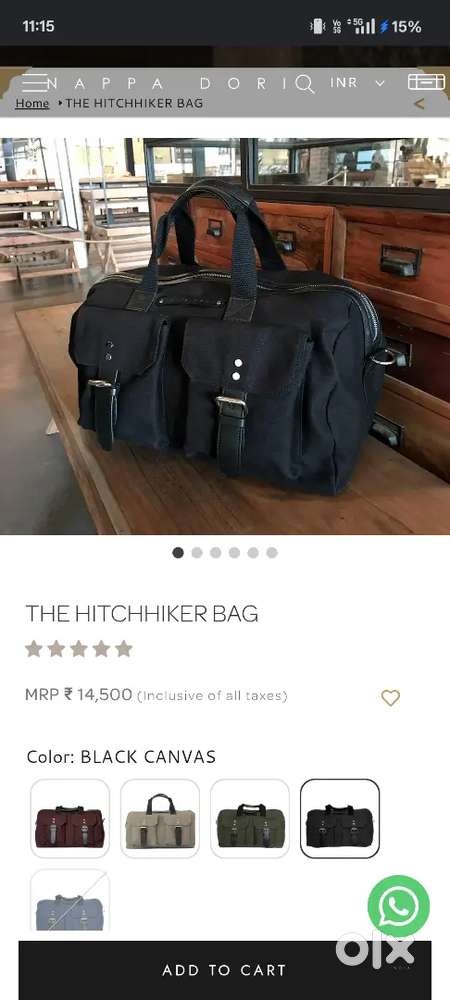Go to the Home breadcrumb link
The width and height of the screenshot is (450, 1000).
[x=32, y=103]
